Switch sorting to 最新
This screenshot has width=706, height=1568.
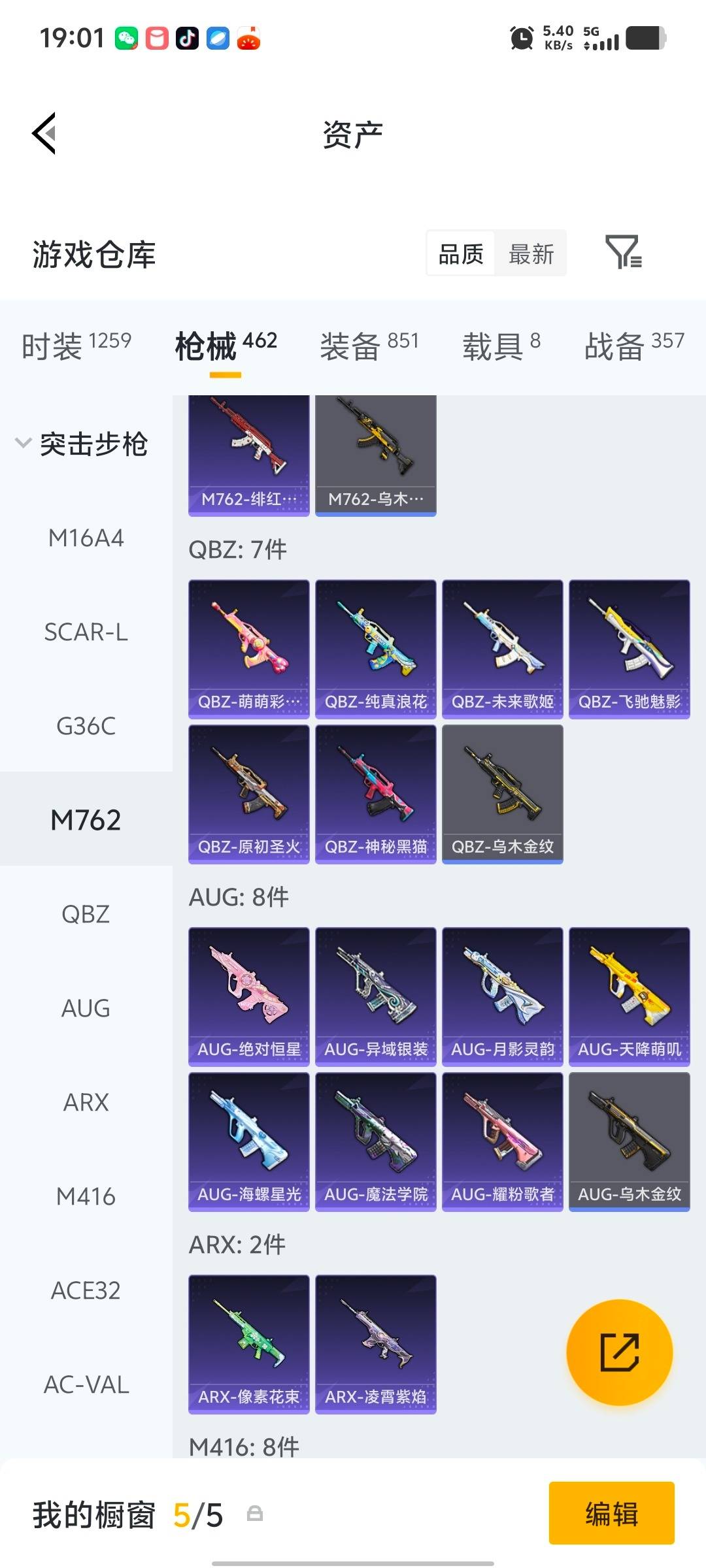coord(531,253)
